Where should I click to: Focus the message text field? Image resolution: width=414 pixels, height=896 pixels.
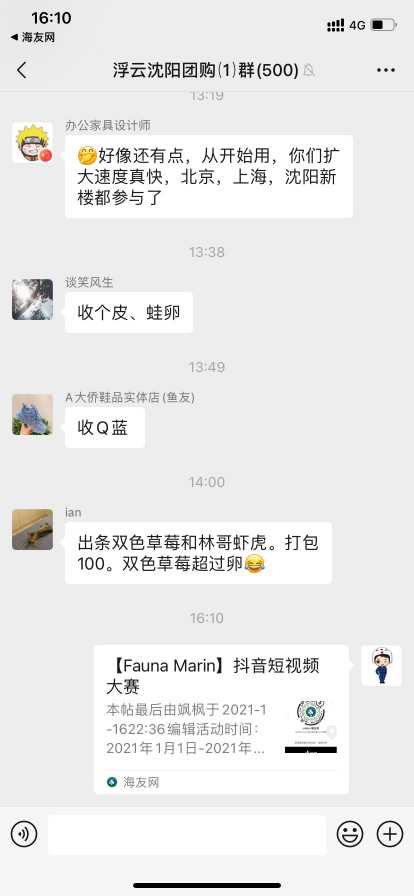187,835
